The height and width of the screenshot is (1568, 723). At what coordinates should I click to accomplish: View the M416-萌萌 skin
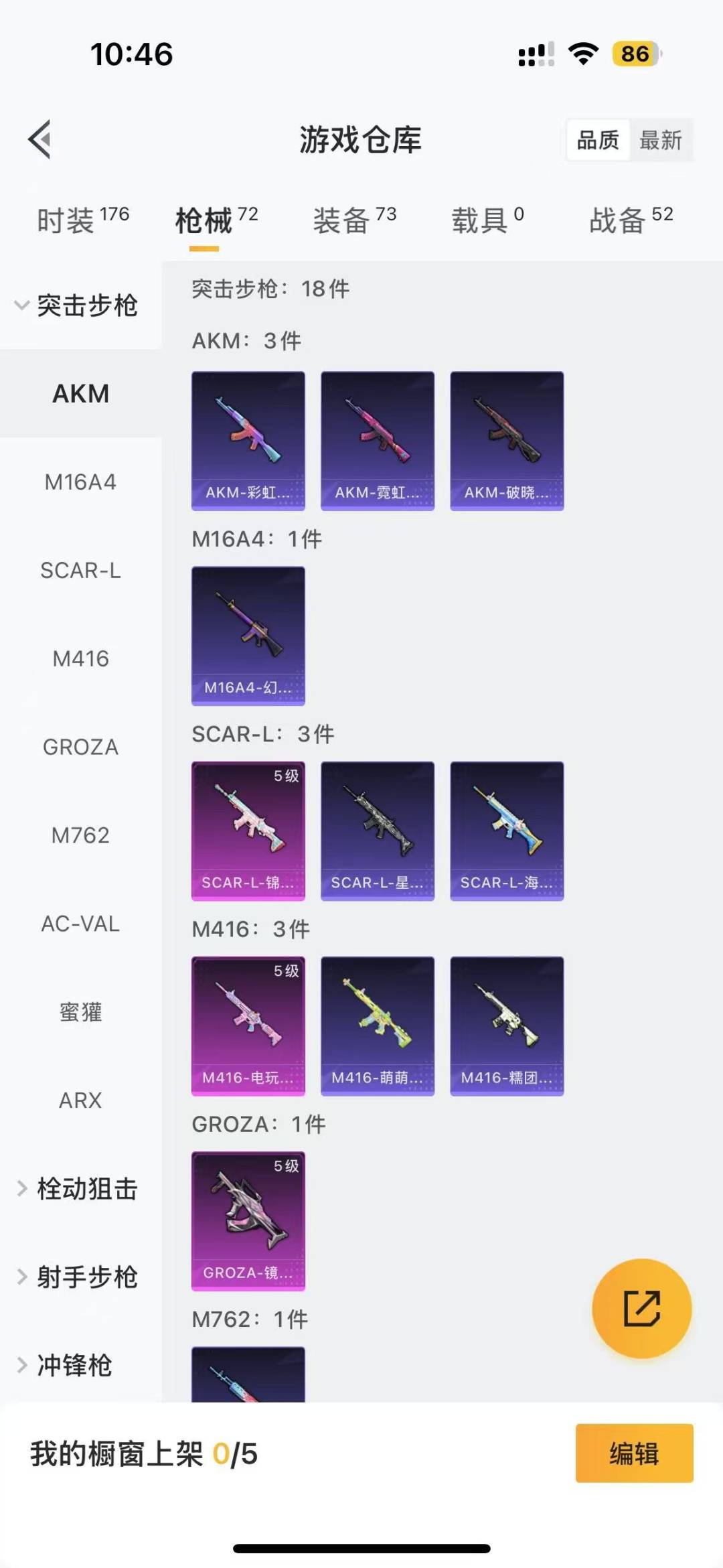coord(378,1025)
